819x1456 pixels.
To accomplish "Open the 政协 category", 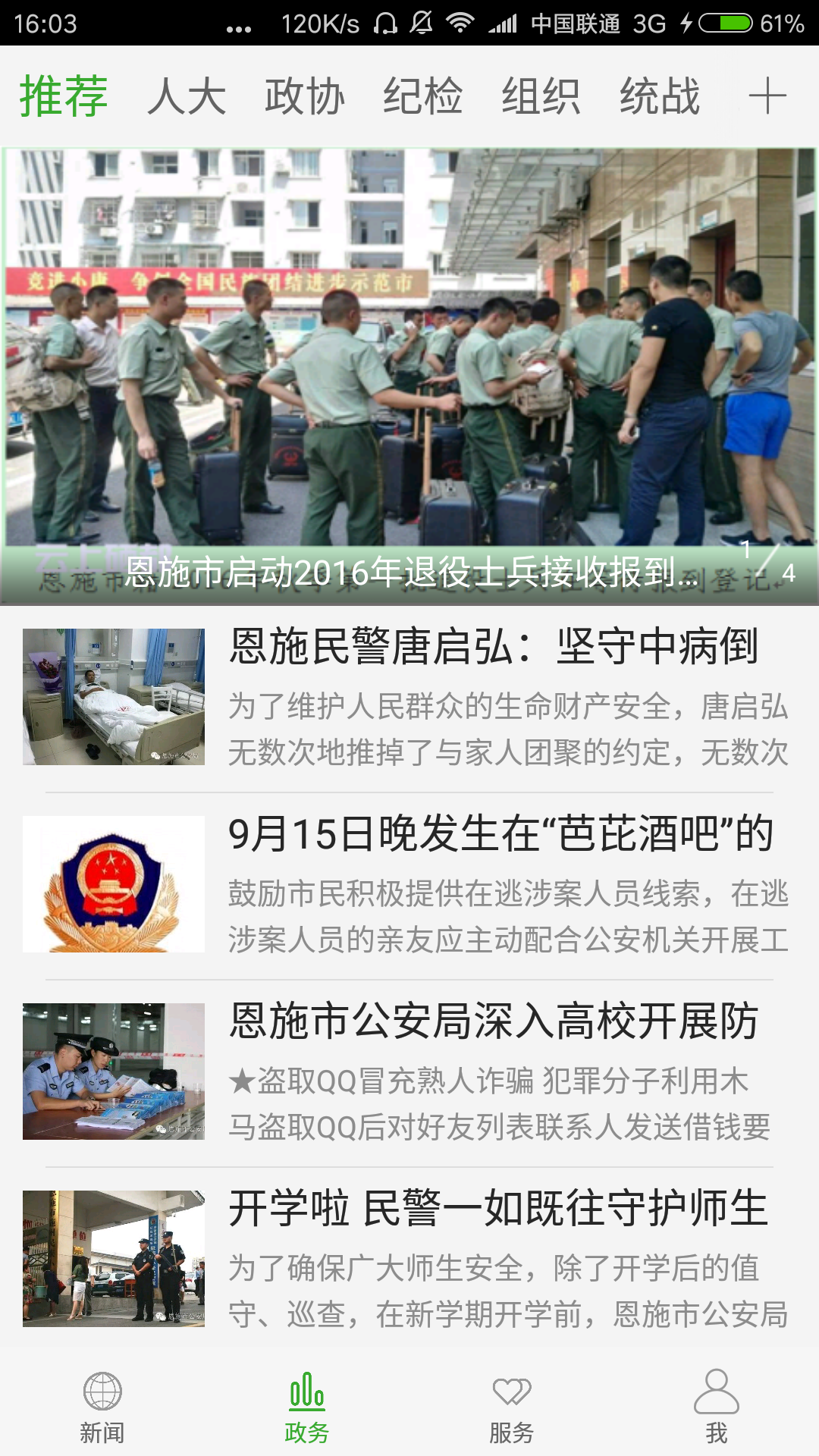I will click(x=305, y=97).
